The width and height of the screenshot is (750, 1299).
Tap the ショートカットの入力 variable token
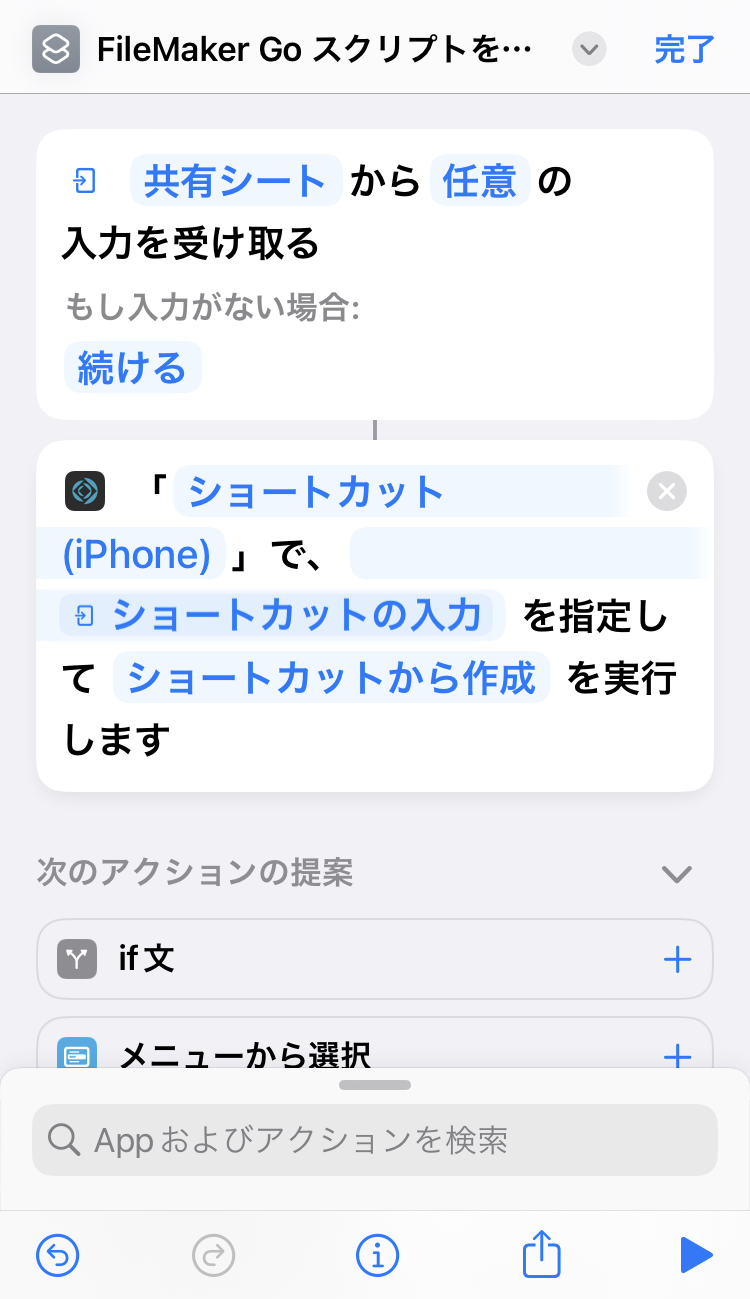[277, 614]
